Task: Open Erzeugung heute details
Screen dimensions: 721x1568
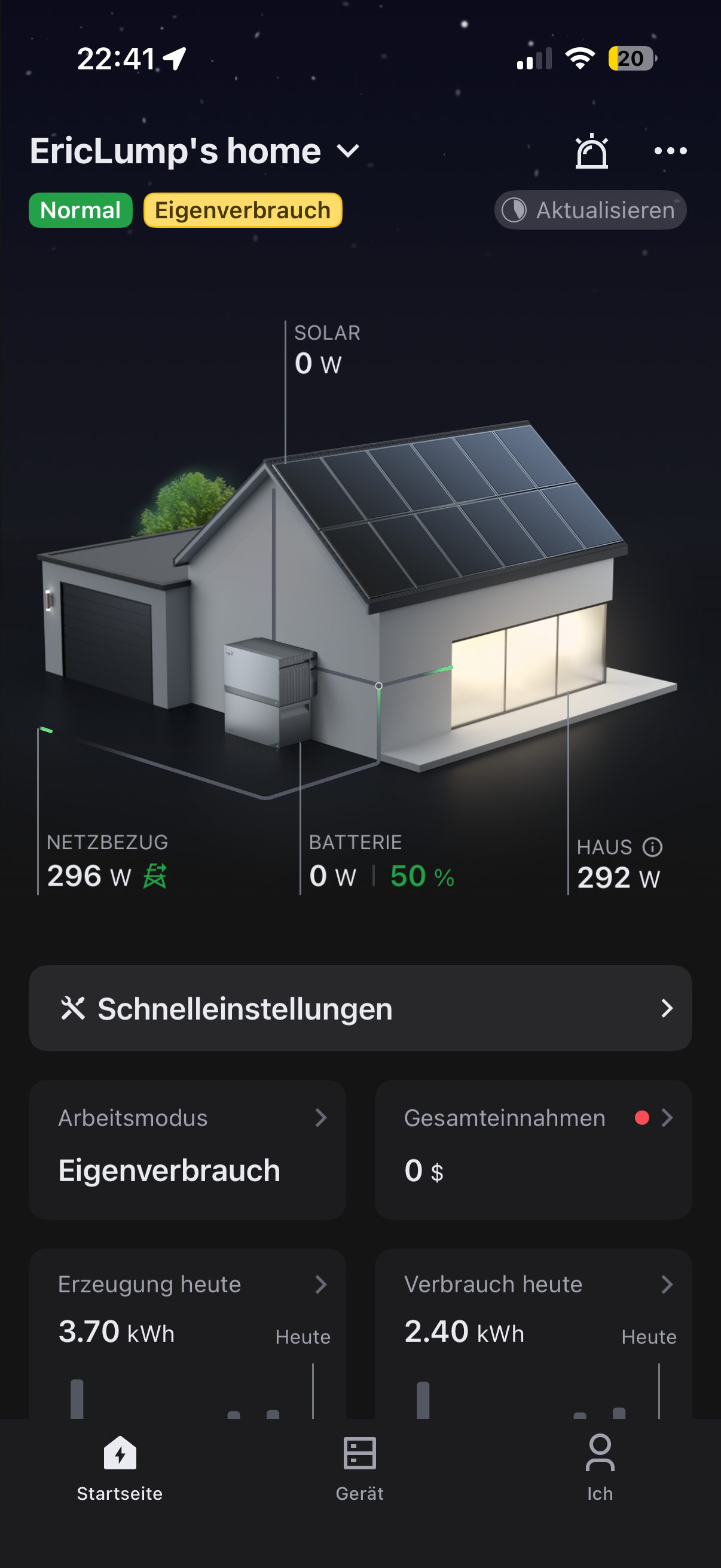Action: pos(187,1308)
